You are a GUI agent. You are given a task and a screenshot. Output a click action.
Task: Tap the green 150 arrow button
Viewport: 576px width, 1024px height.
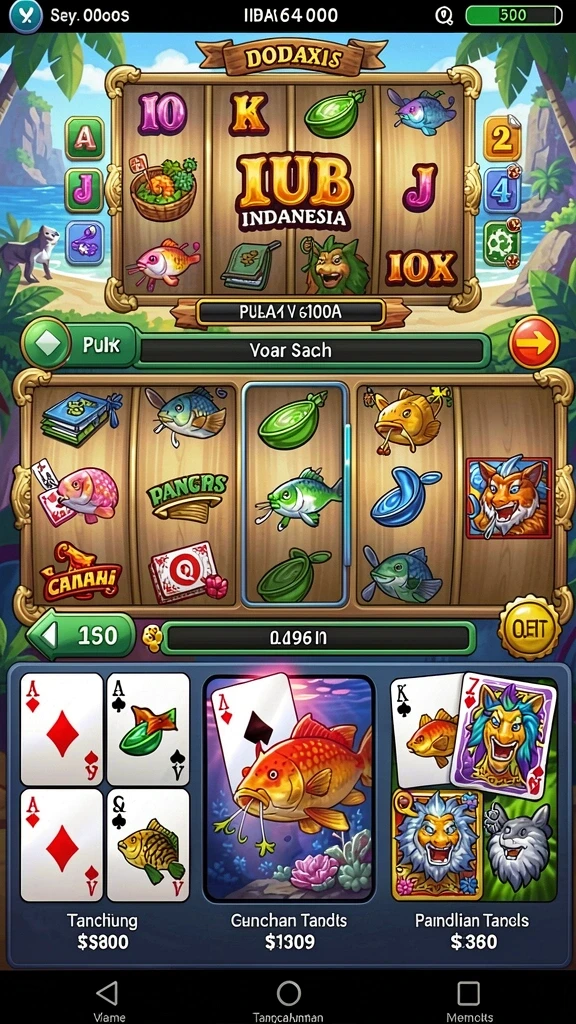tap(81, 635)
